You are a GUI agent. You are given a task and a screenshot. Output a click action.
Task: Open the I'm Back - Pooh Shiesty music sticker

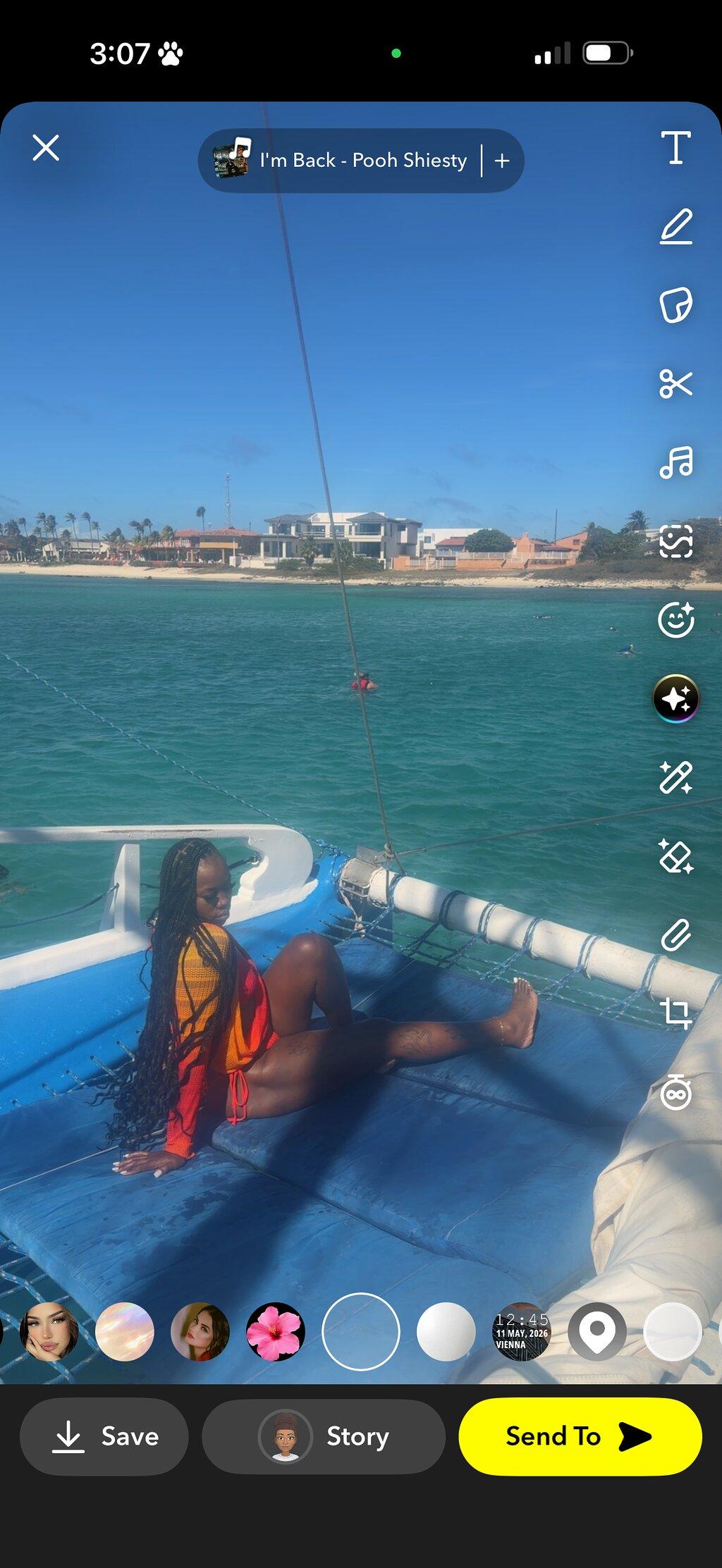pos(340,160)
